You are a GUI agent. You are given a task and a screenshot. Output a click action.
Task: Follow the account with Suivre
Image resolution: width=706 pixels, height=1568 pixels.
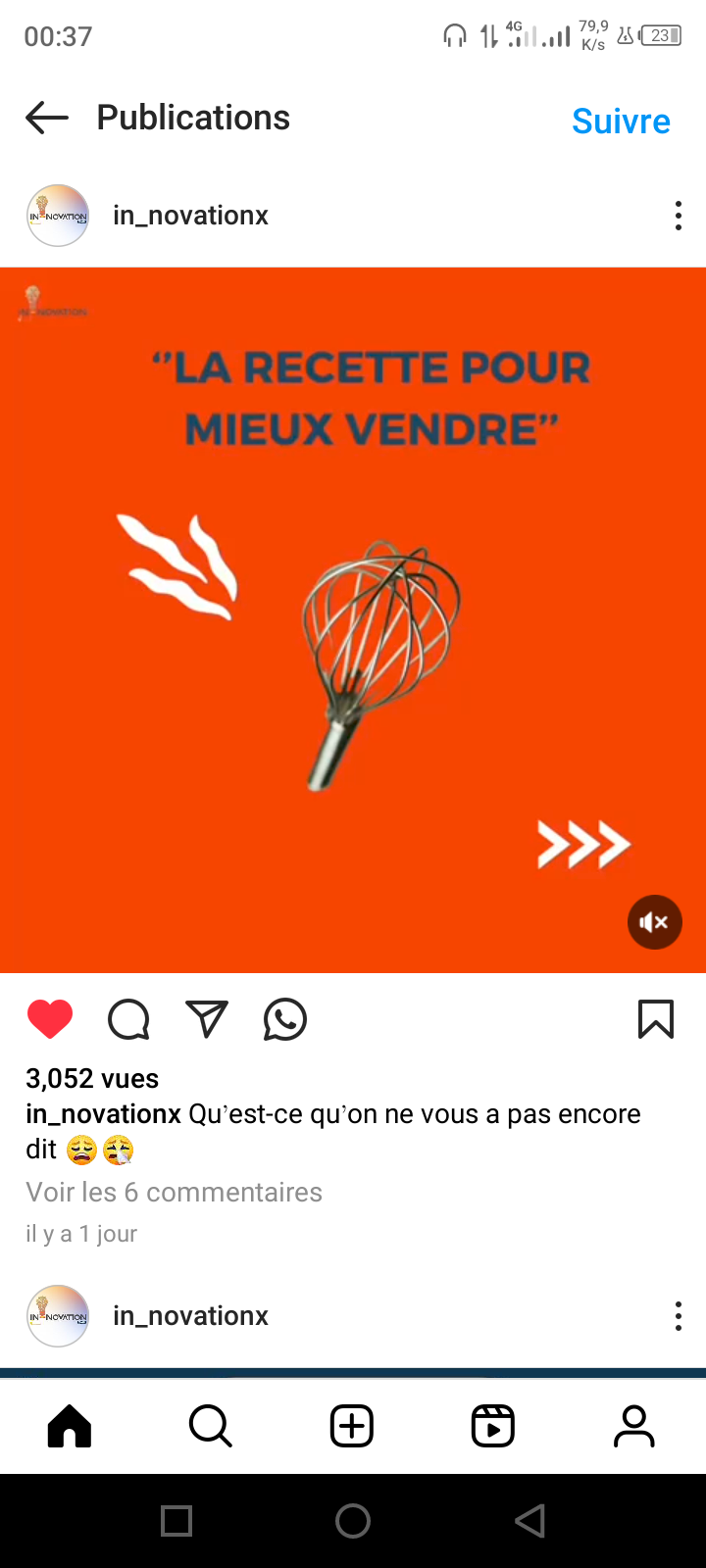pos(621,122)
